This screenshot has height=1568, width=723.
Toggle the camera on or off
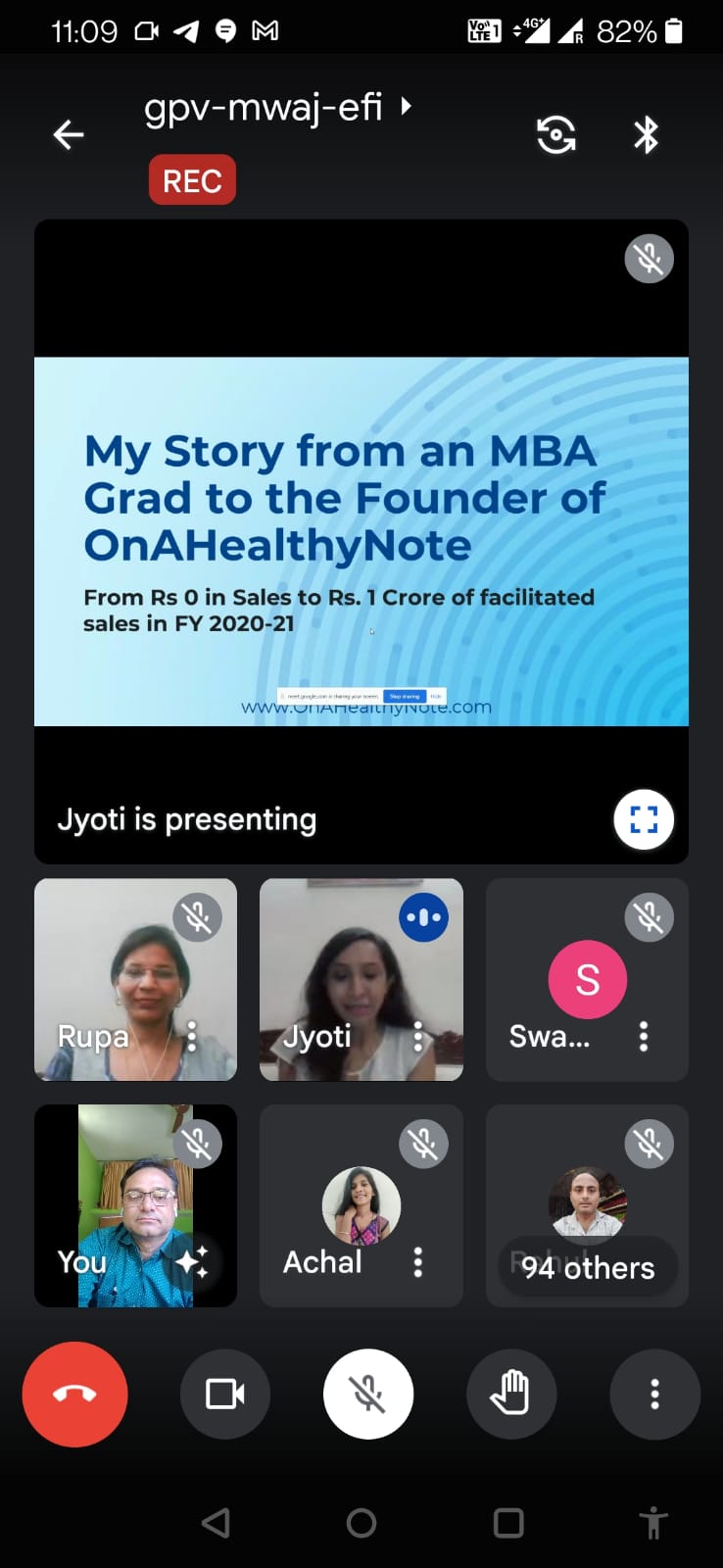point(225,1394)
